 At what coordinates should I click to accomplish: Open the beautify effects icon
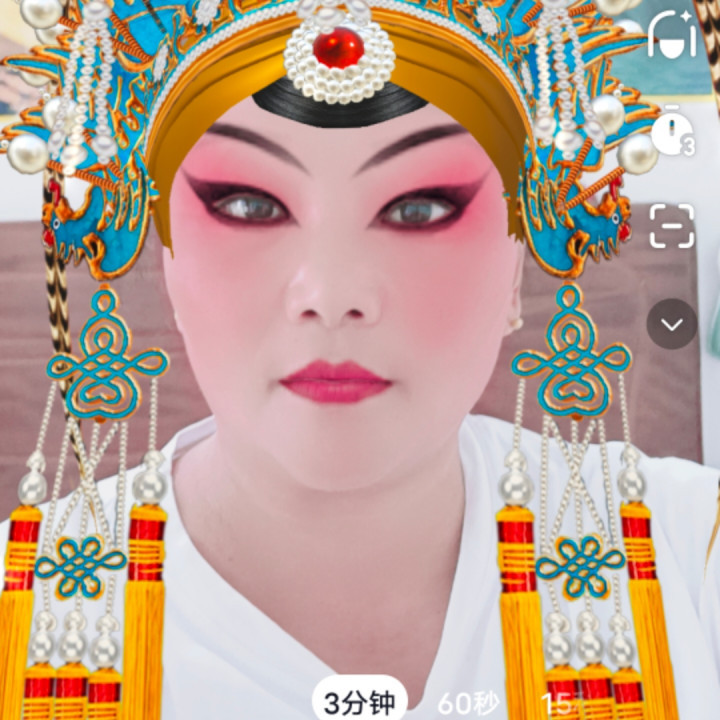tap(672, 34)
